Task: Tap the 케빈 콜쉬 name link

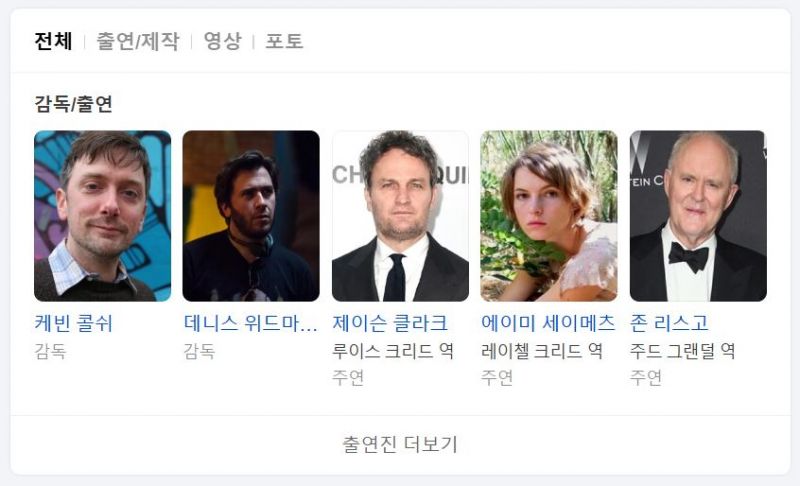Action: pos(74,323)
